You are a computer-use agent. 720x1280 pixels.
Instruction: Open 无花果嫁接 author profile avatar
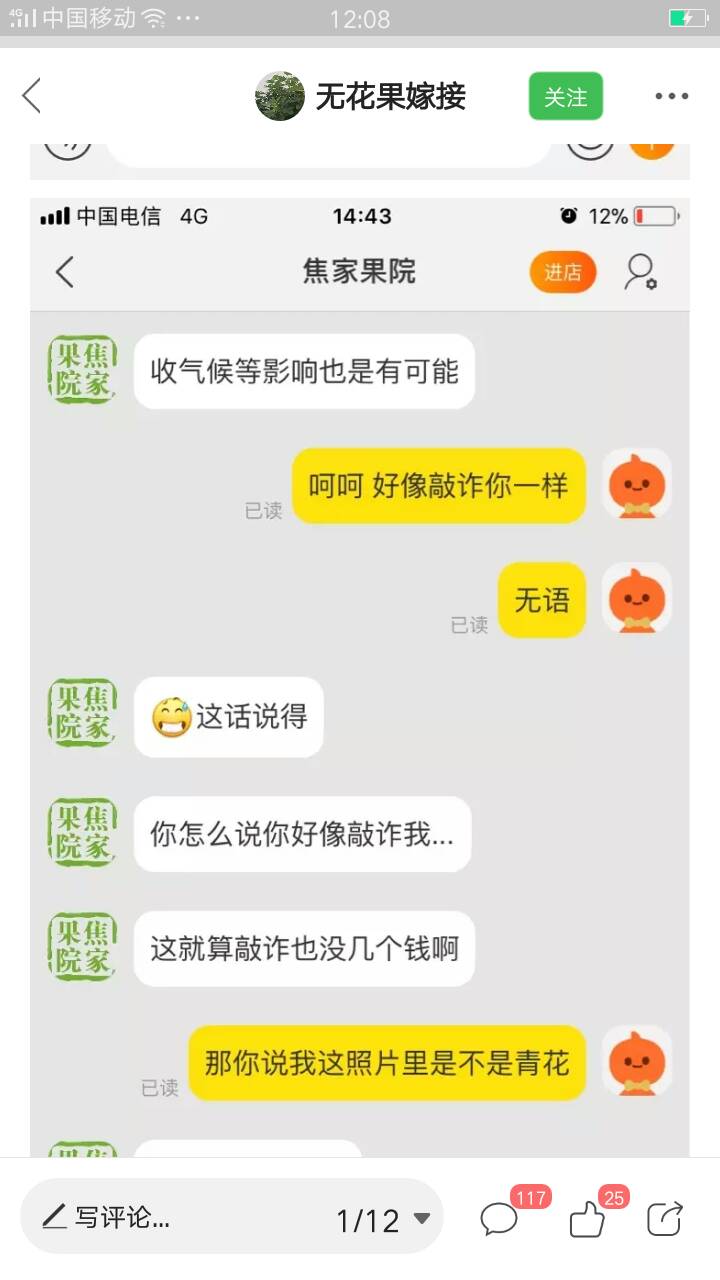[x=280, y=97]
